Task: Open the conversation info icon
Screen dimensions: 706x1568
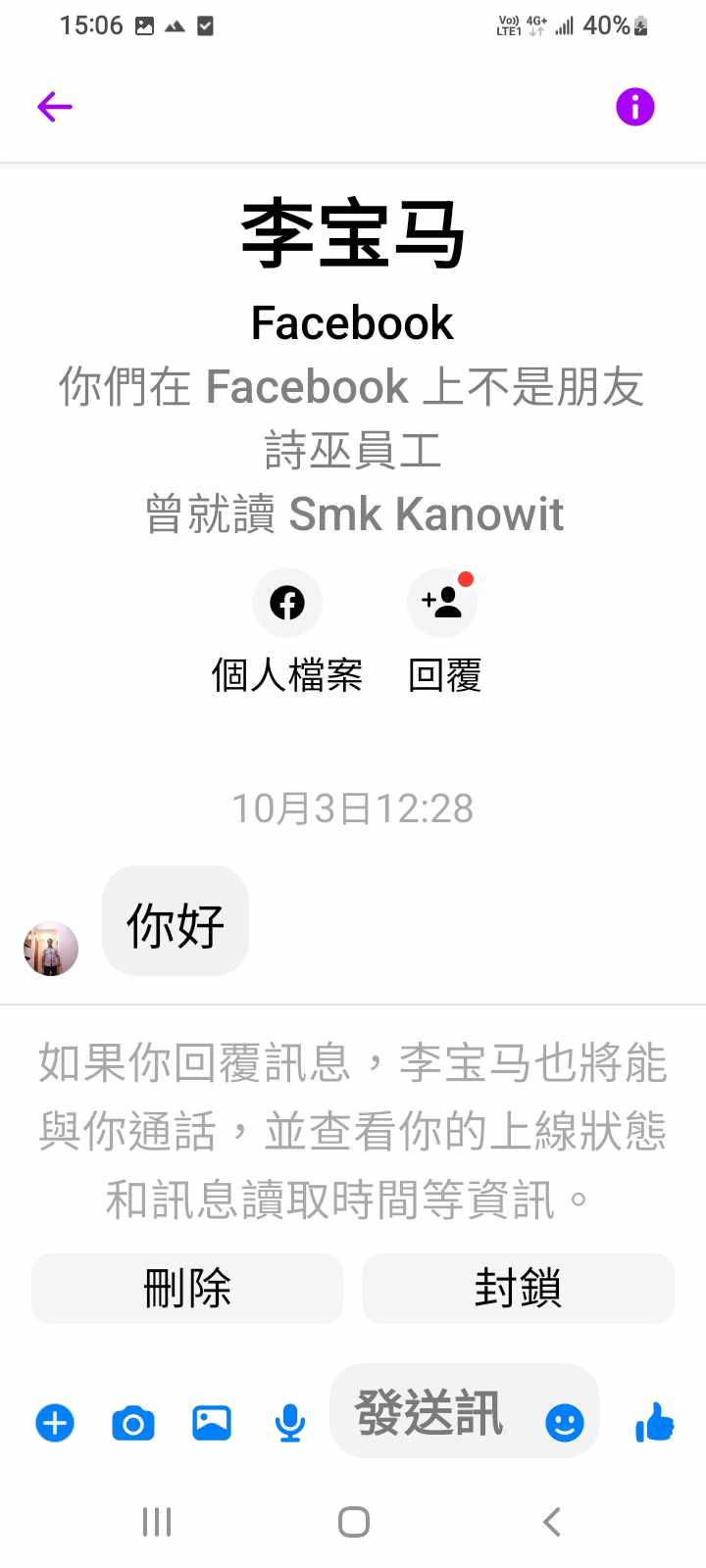Action: 634,106
